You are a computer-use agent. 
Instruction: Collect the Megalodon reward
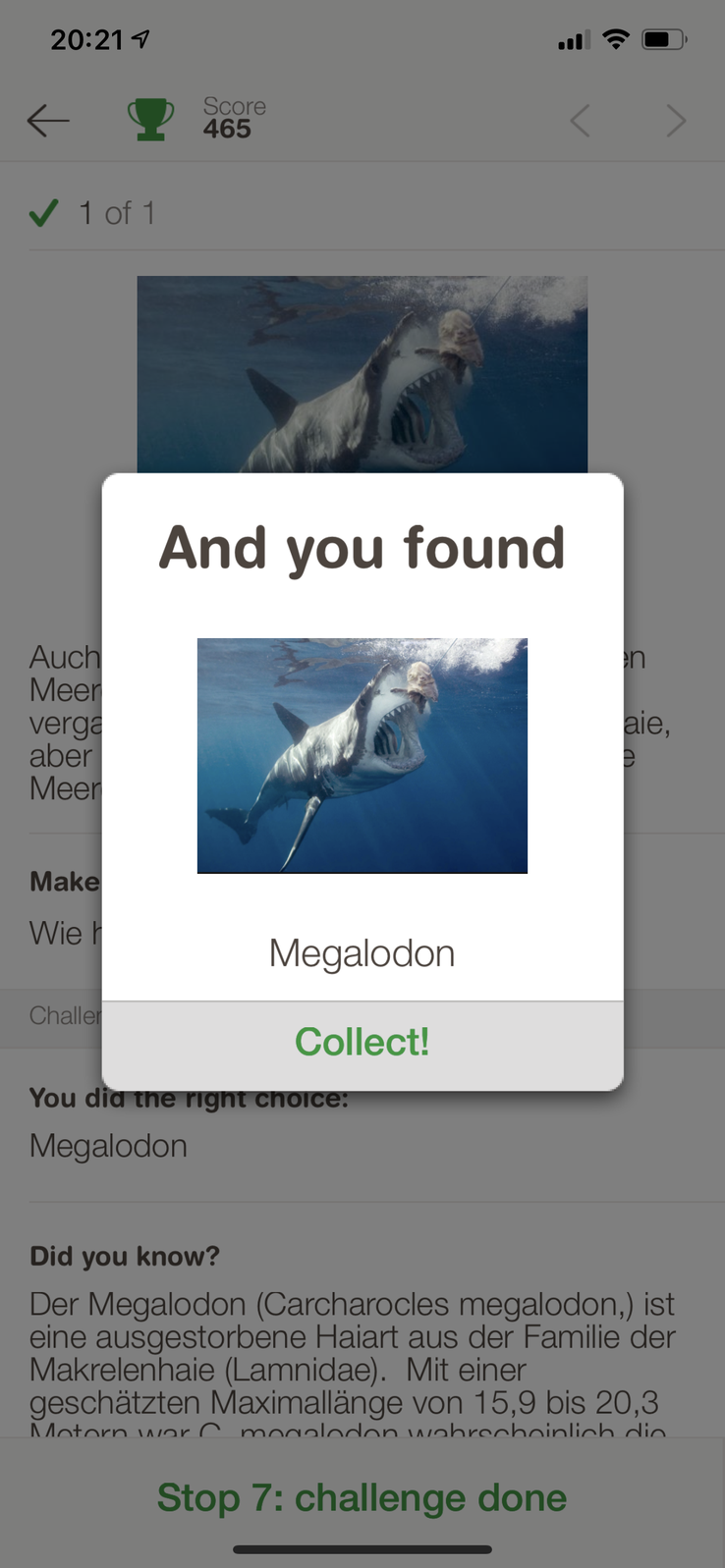[362, 1043]
